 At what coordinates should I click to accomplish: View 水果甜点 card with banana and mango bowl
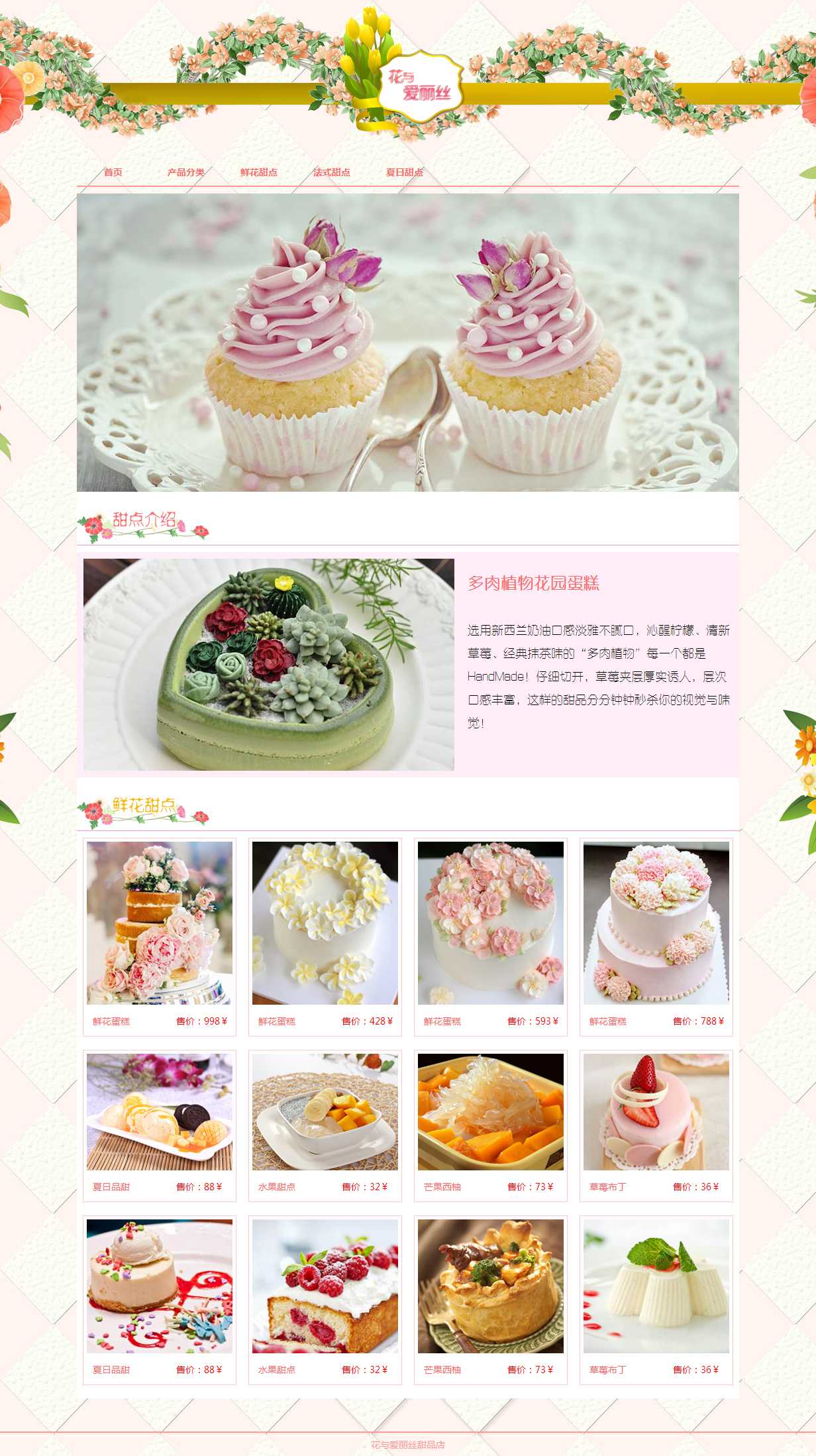pos(325,1111)
